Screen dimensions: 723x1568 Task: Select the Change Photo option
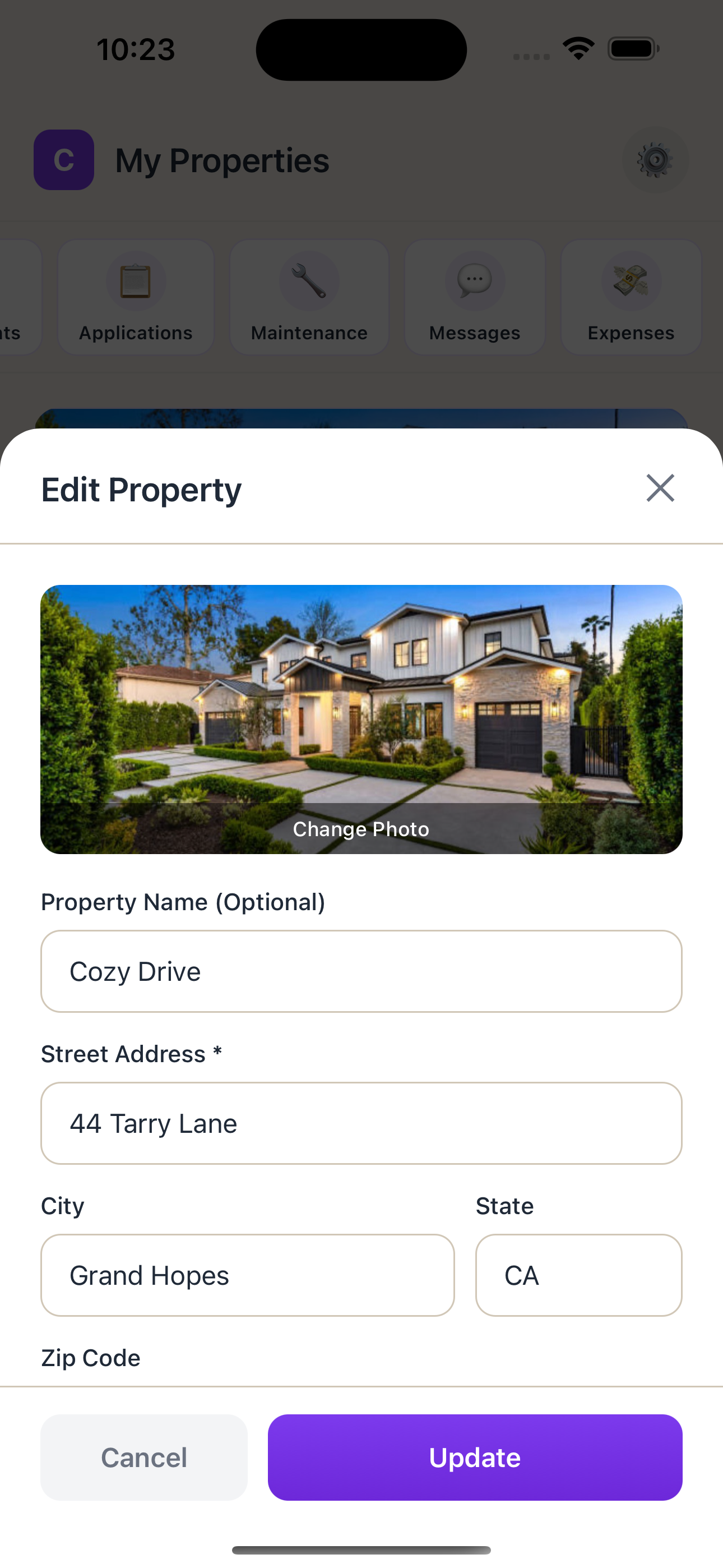pos(361,828)
